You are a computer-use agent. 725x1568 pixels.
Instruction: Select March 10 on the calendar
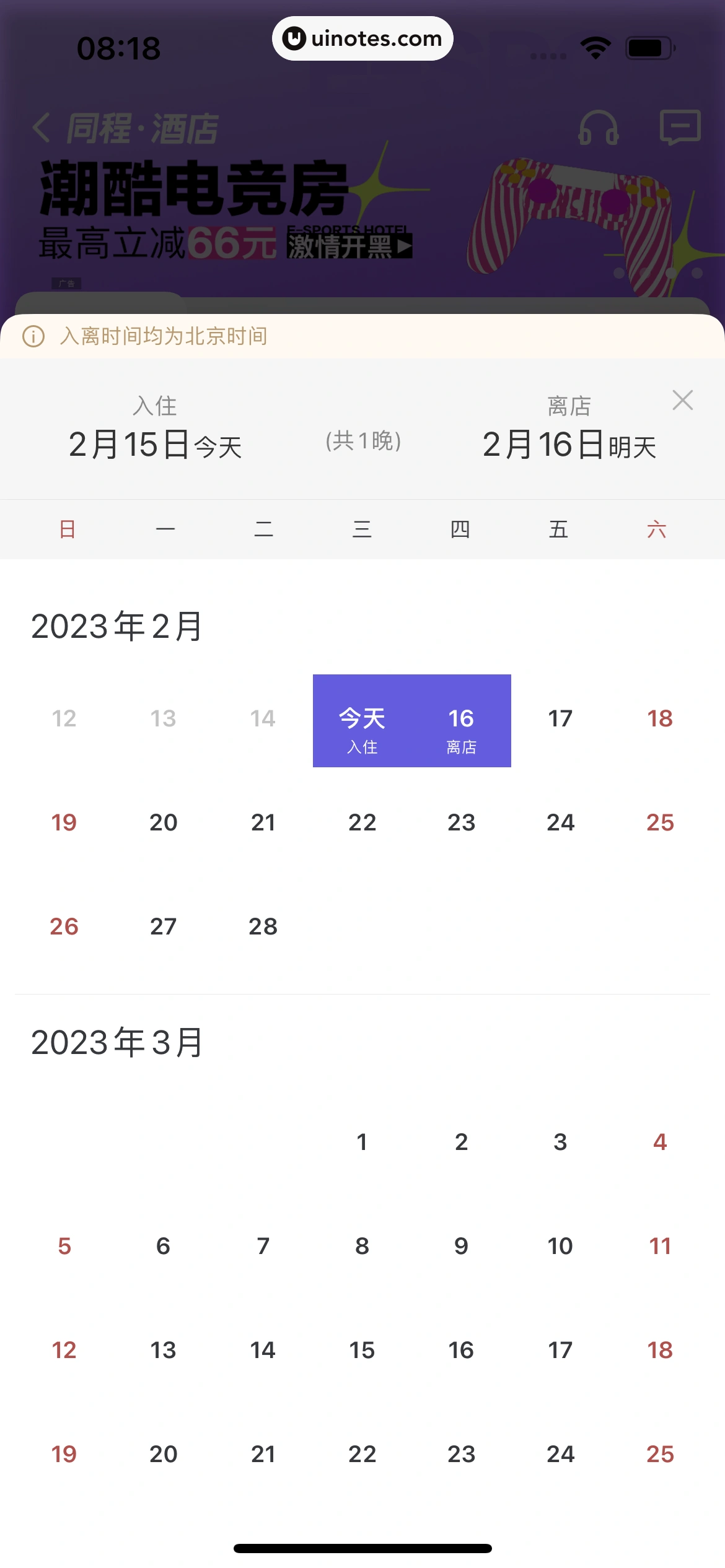pos(560,1247)
